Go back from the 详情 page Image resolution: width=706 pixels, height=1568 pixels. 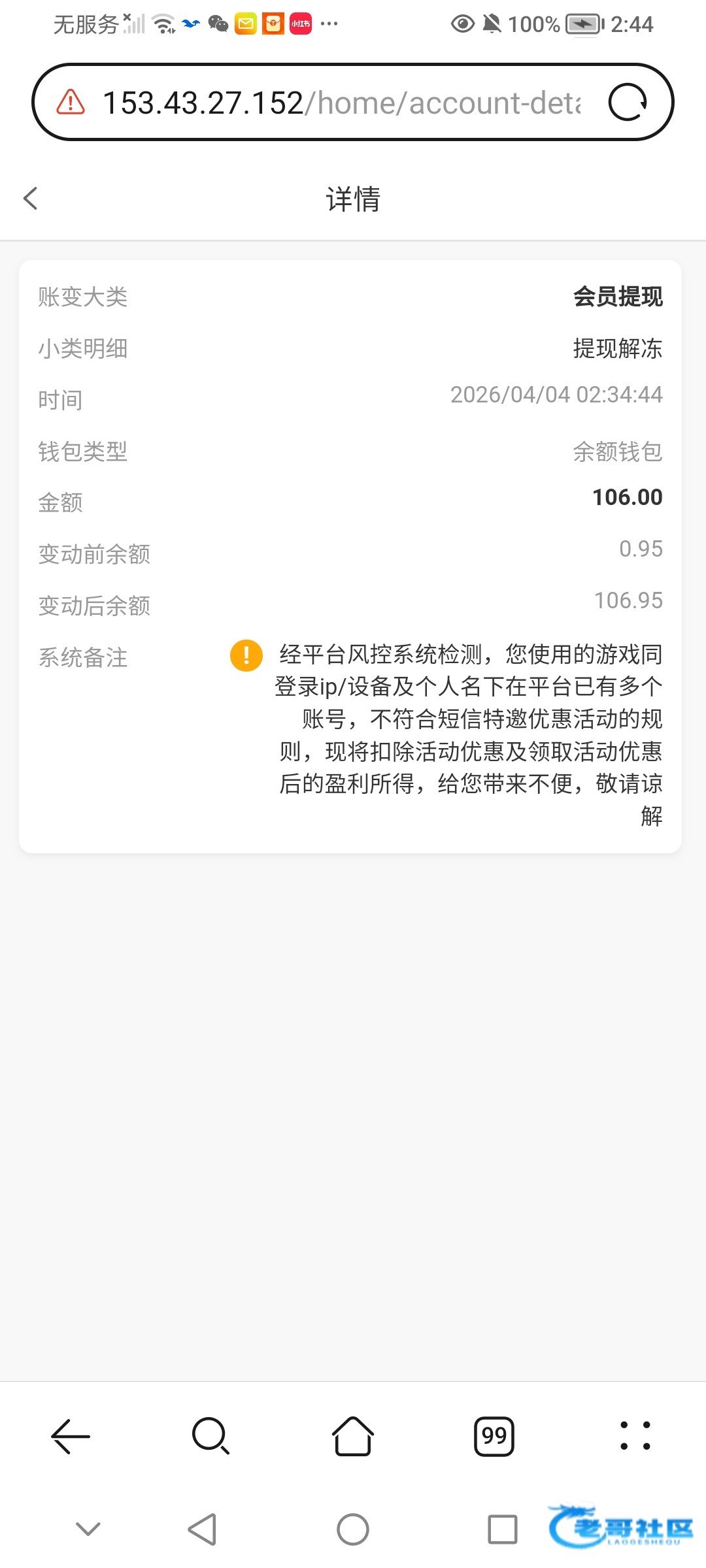pyautogui.click(x=30, y=199)
